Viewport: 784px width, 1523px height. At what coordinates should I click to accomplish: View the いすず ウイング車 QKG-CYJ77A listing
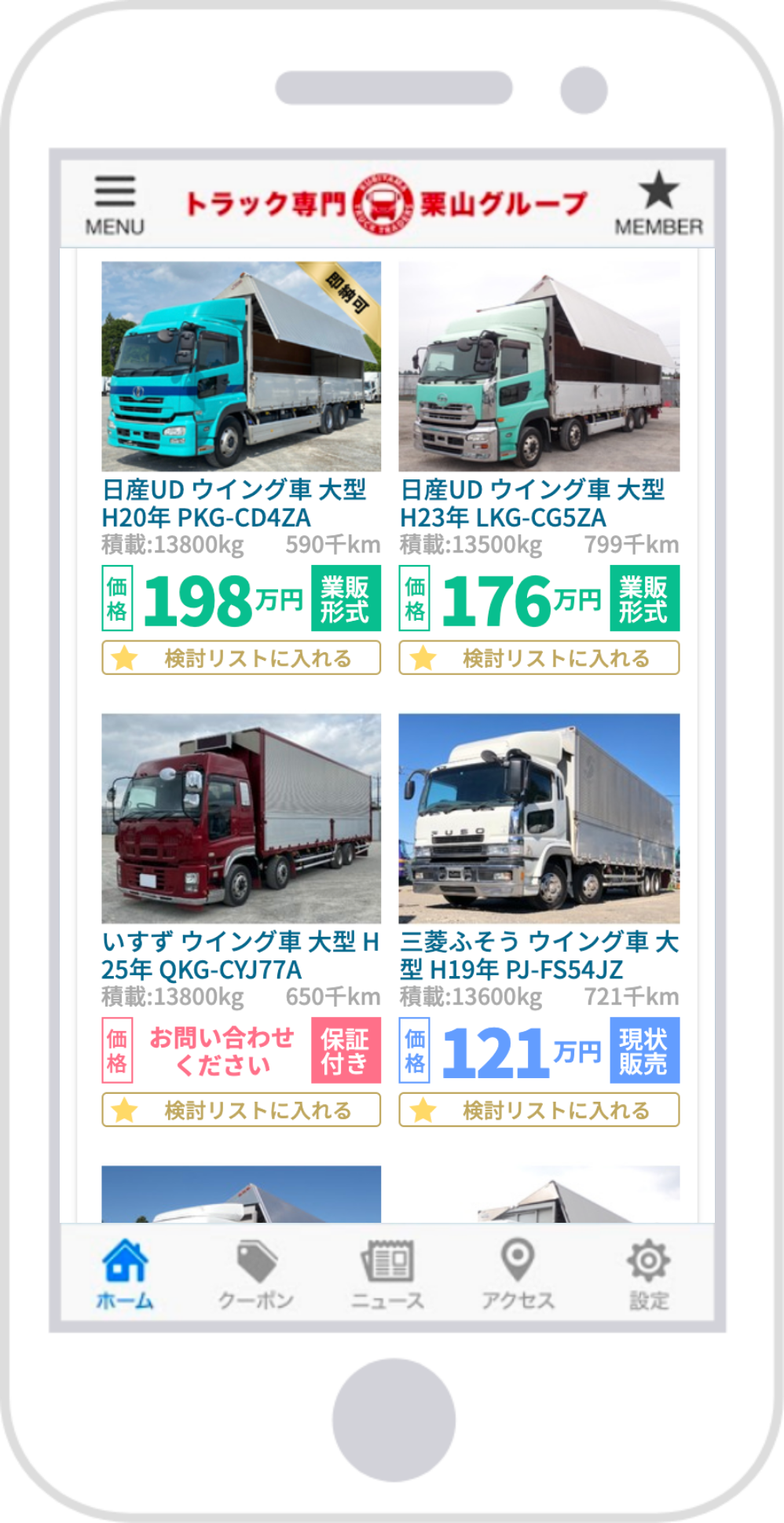pos(241,819)
